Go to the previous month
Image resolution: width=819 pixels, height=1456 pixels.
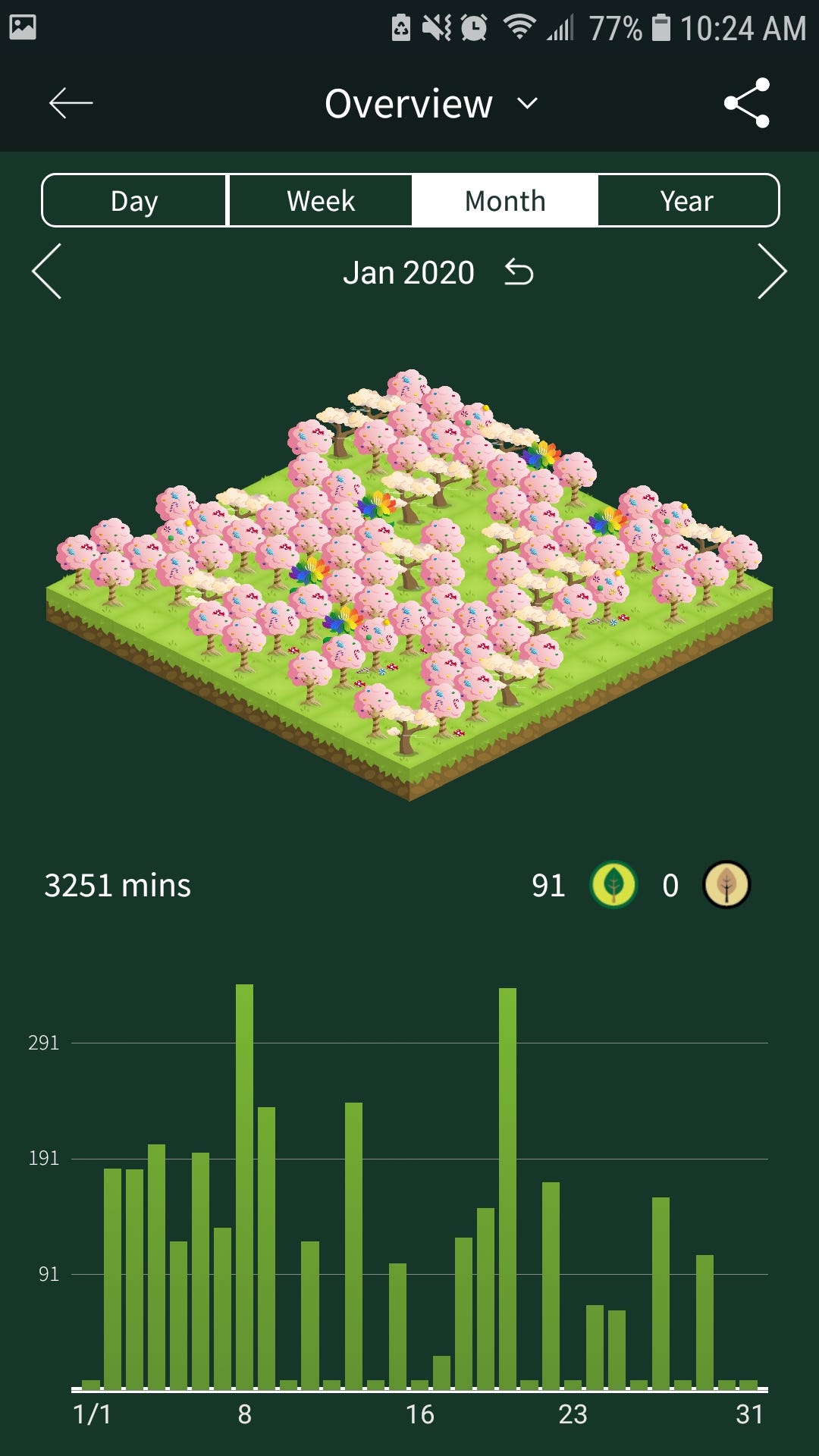47,271
